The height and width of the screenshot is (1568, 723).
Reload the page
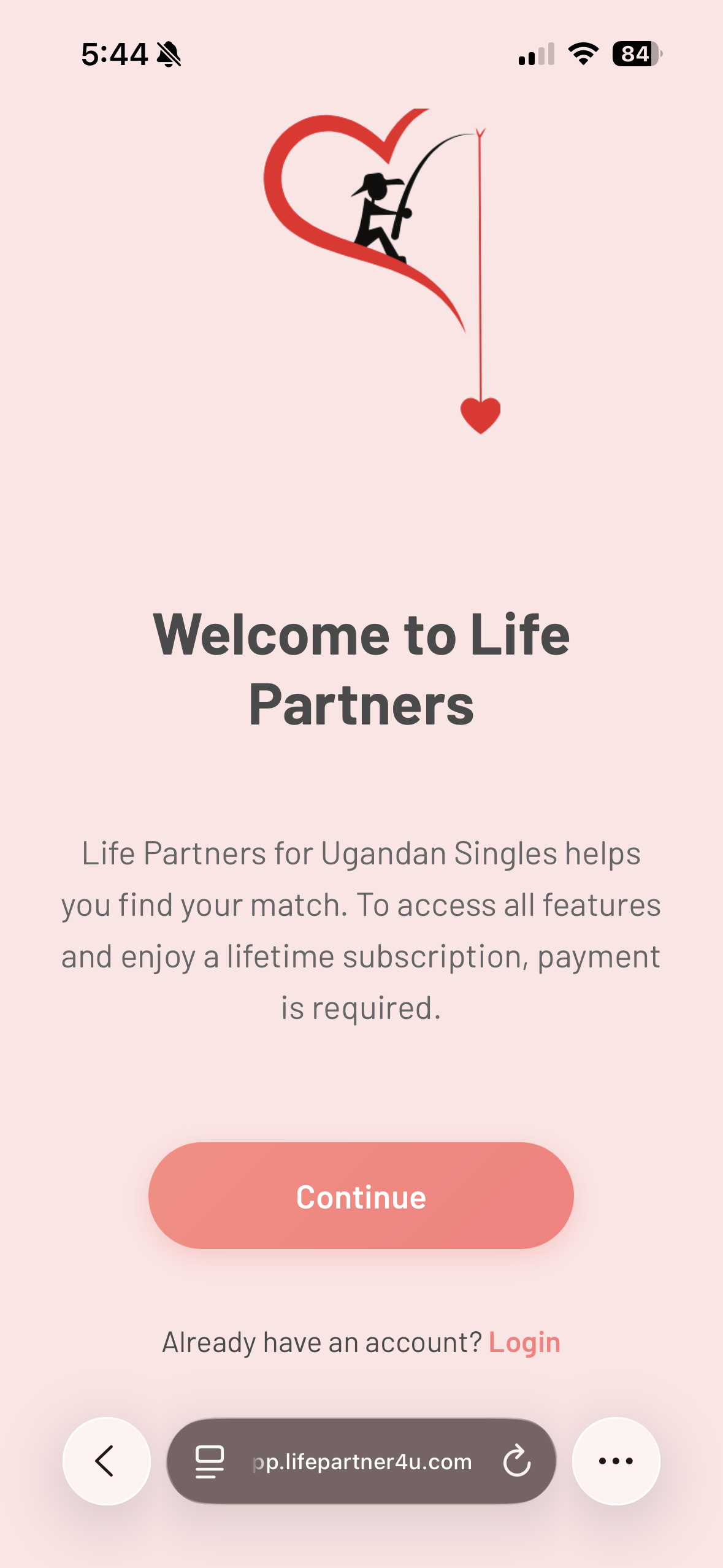[516, 1461]
